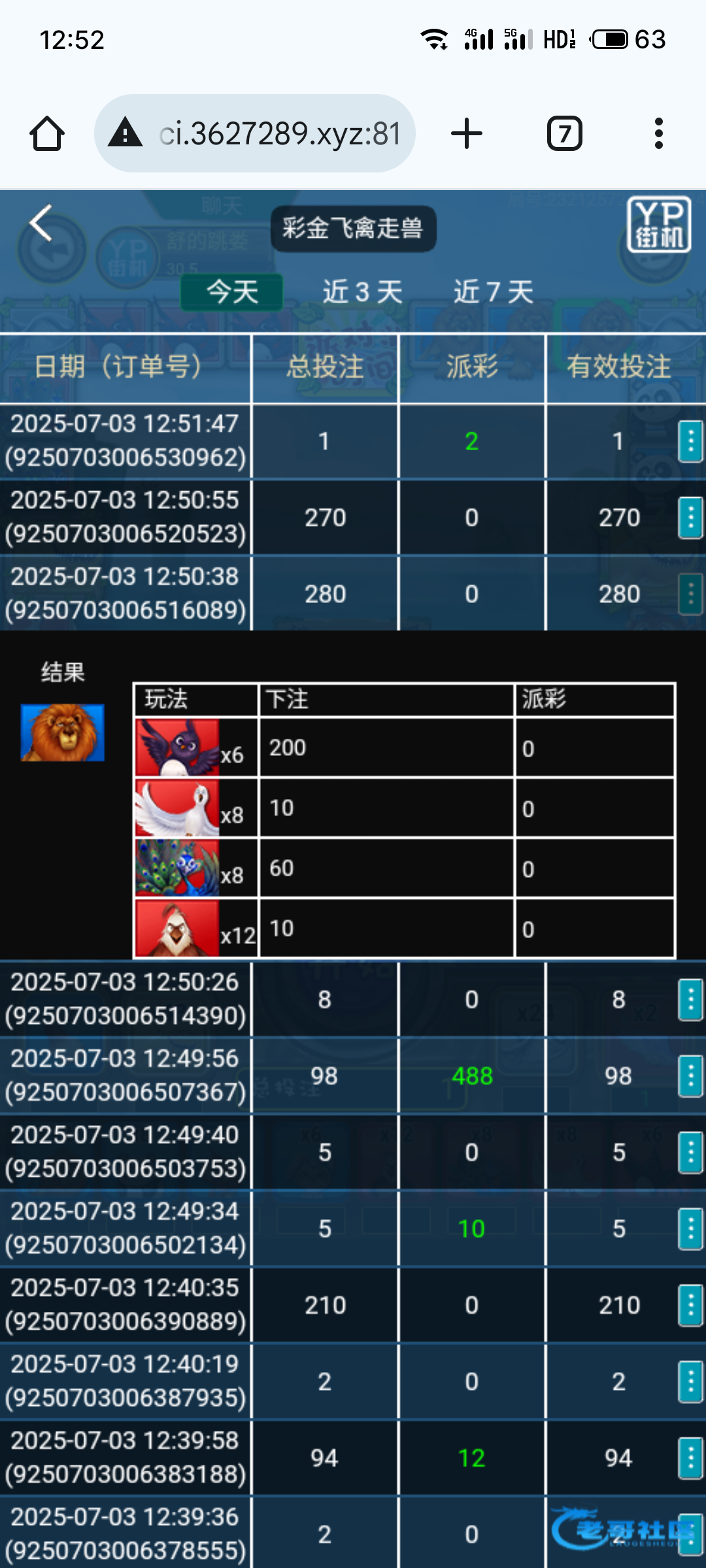Screen dimensions: 706x1568
Task: Expand details for order 9250703006507367
Action: pos(690,1076)
